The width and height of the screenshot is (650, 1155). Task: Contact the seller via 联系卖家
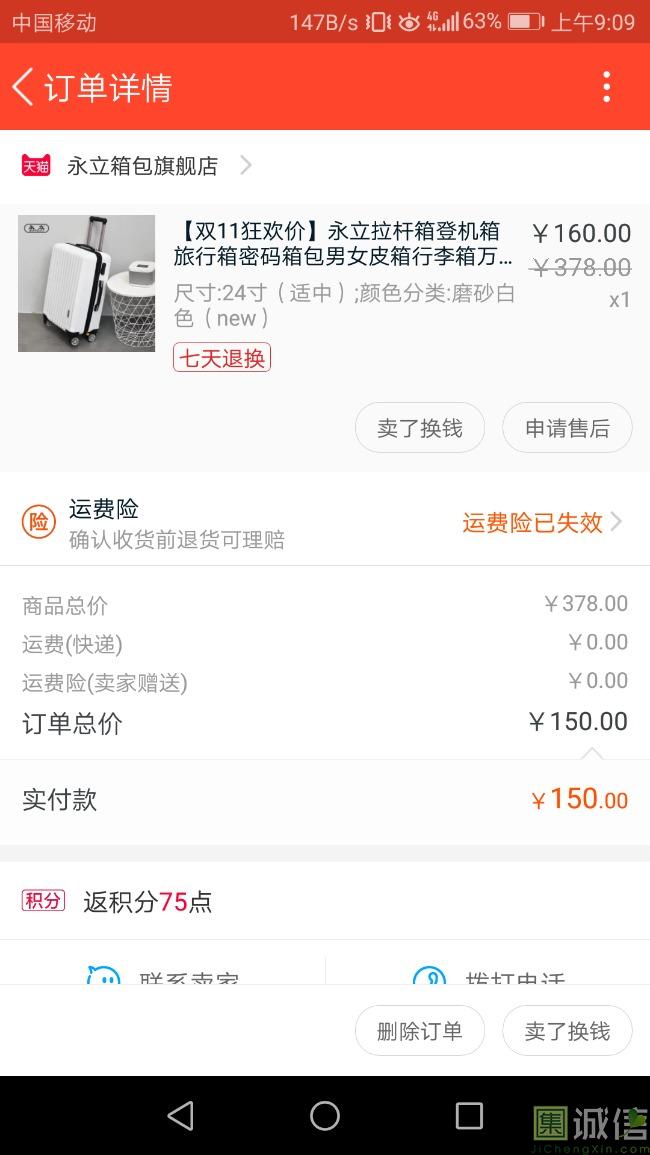[163, 974]
